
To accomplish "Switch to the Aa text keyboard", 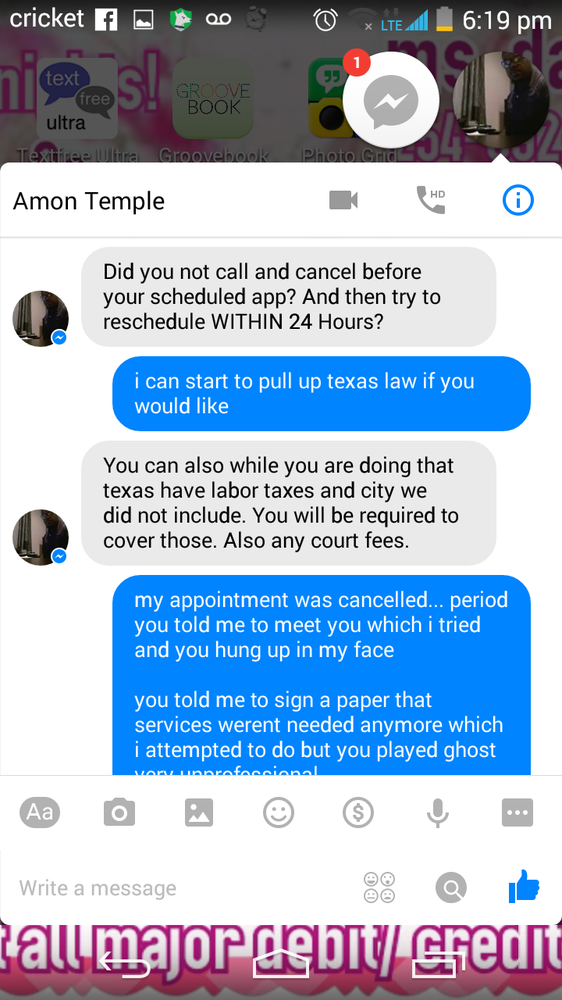I will point(40,812).
